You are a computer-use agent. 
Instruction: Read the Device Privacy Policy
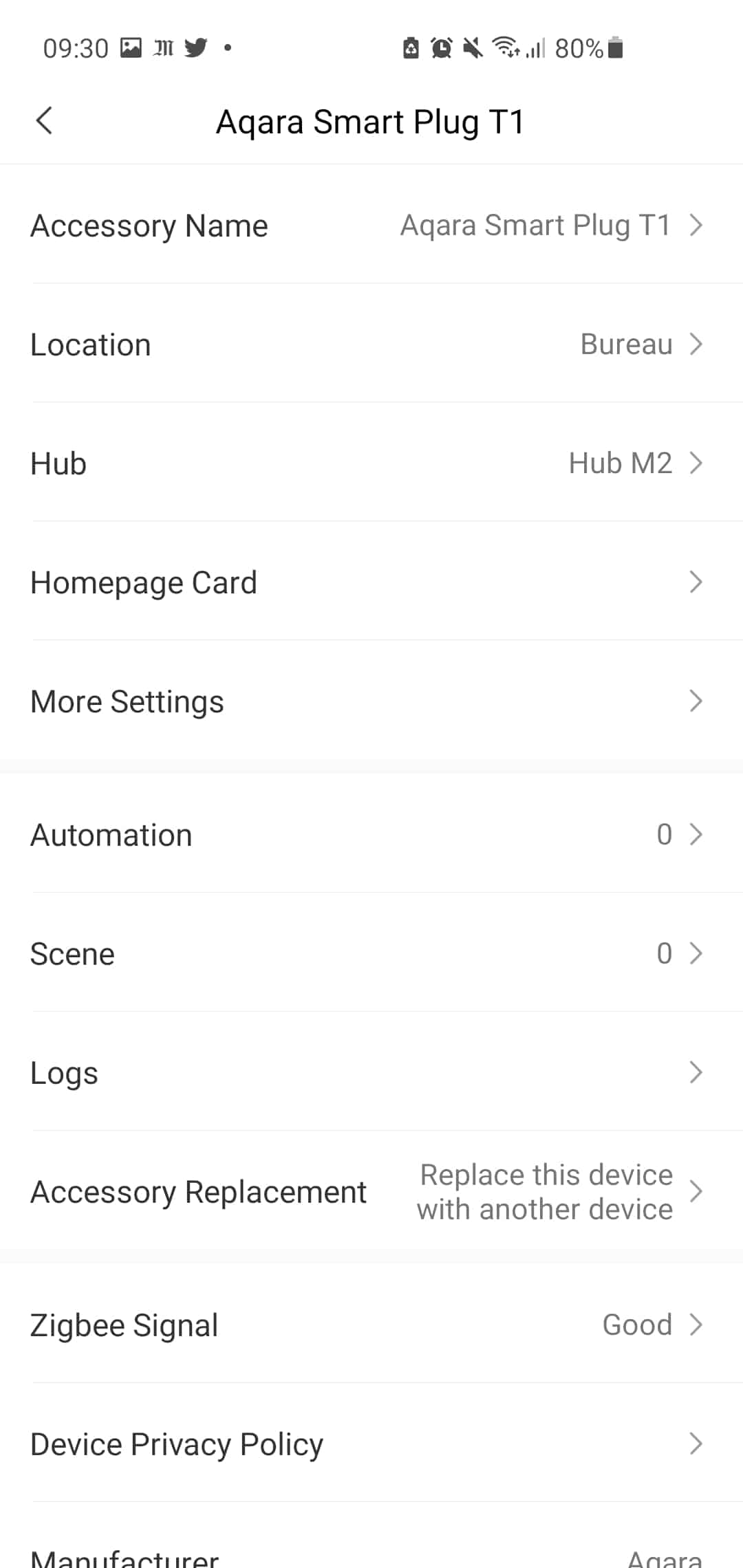pos(371,1444)
